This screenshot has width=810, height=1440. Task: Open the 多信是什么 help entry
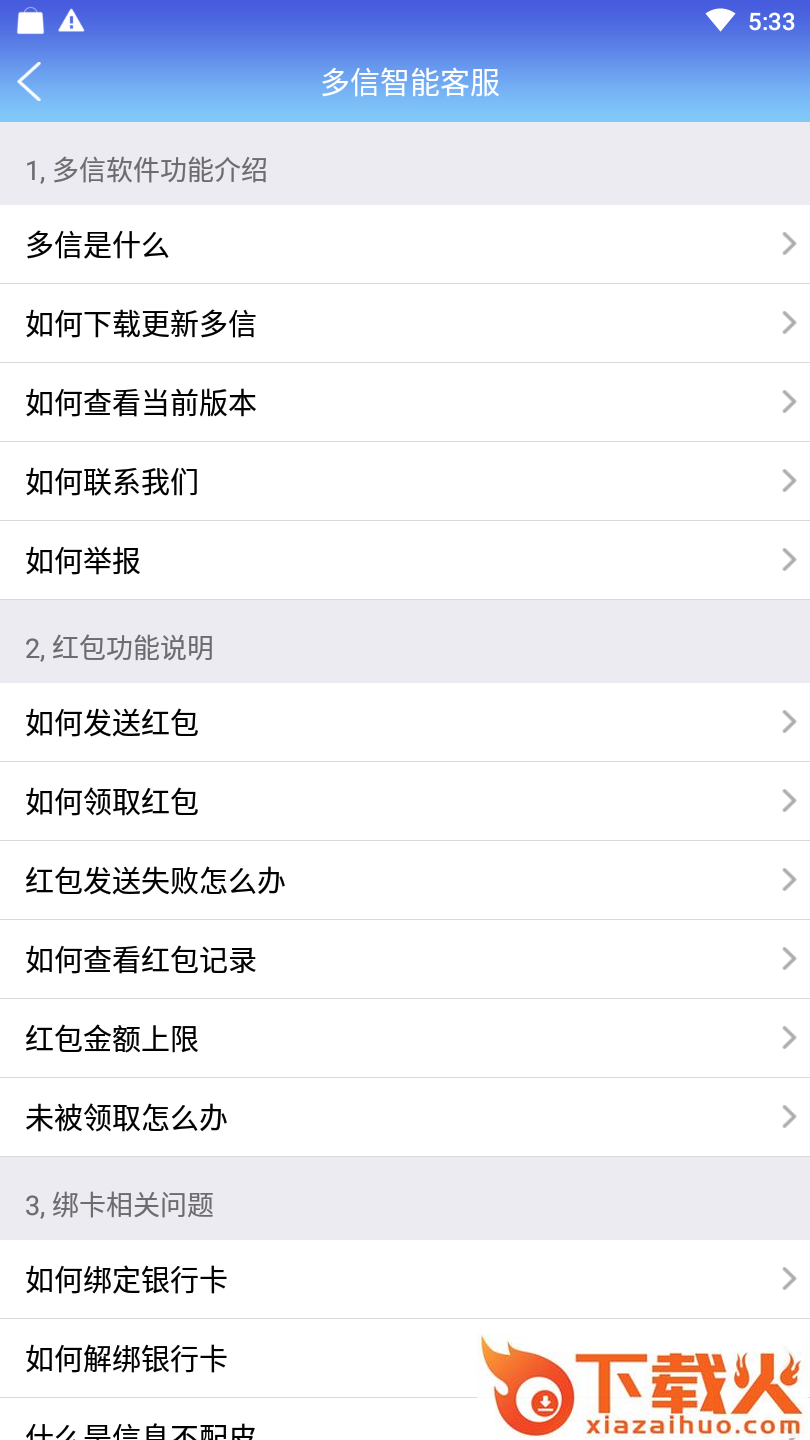coord(404,244)
